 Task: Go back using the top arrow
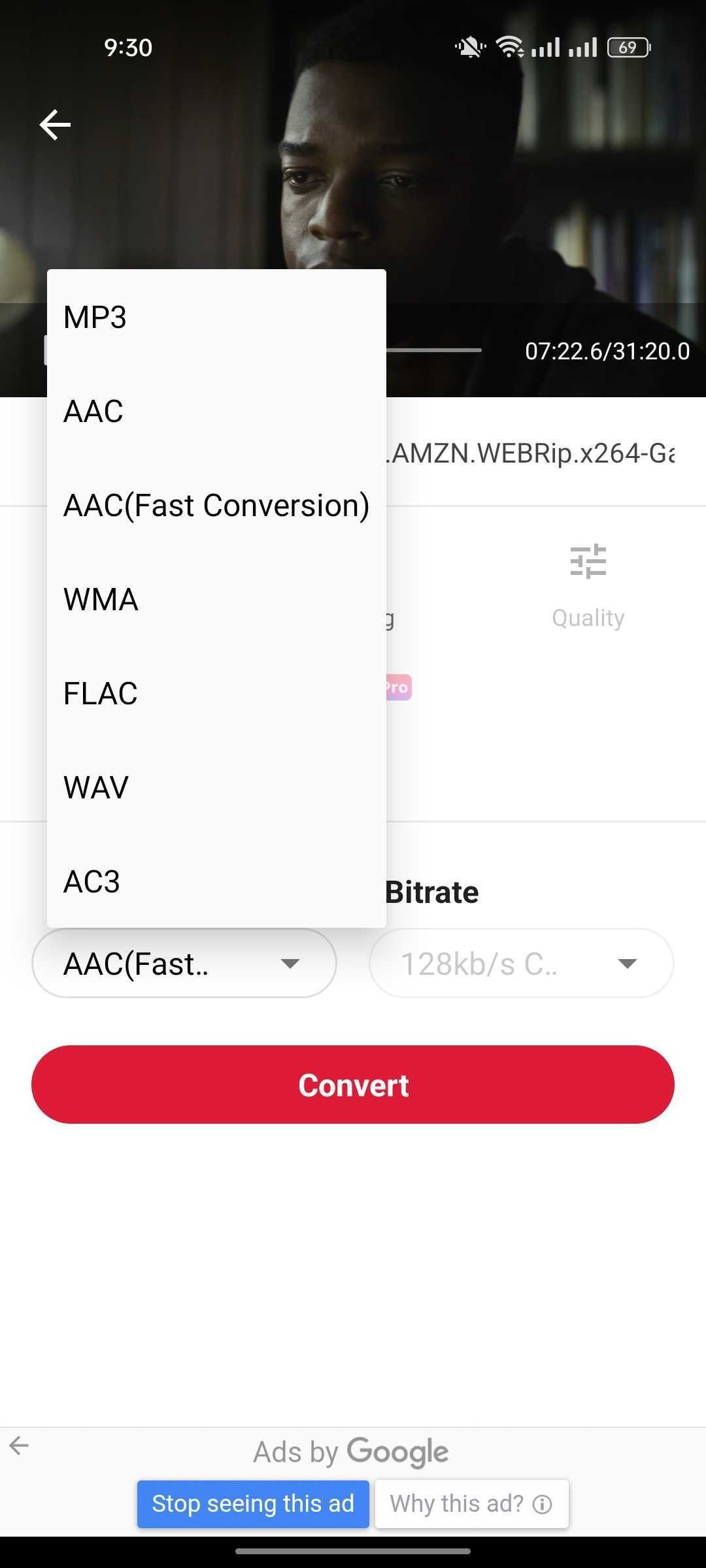(55, 125)
